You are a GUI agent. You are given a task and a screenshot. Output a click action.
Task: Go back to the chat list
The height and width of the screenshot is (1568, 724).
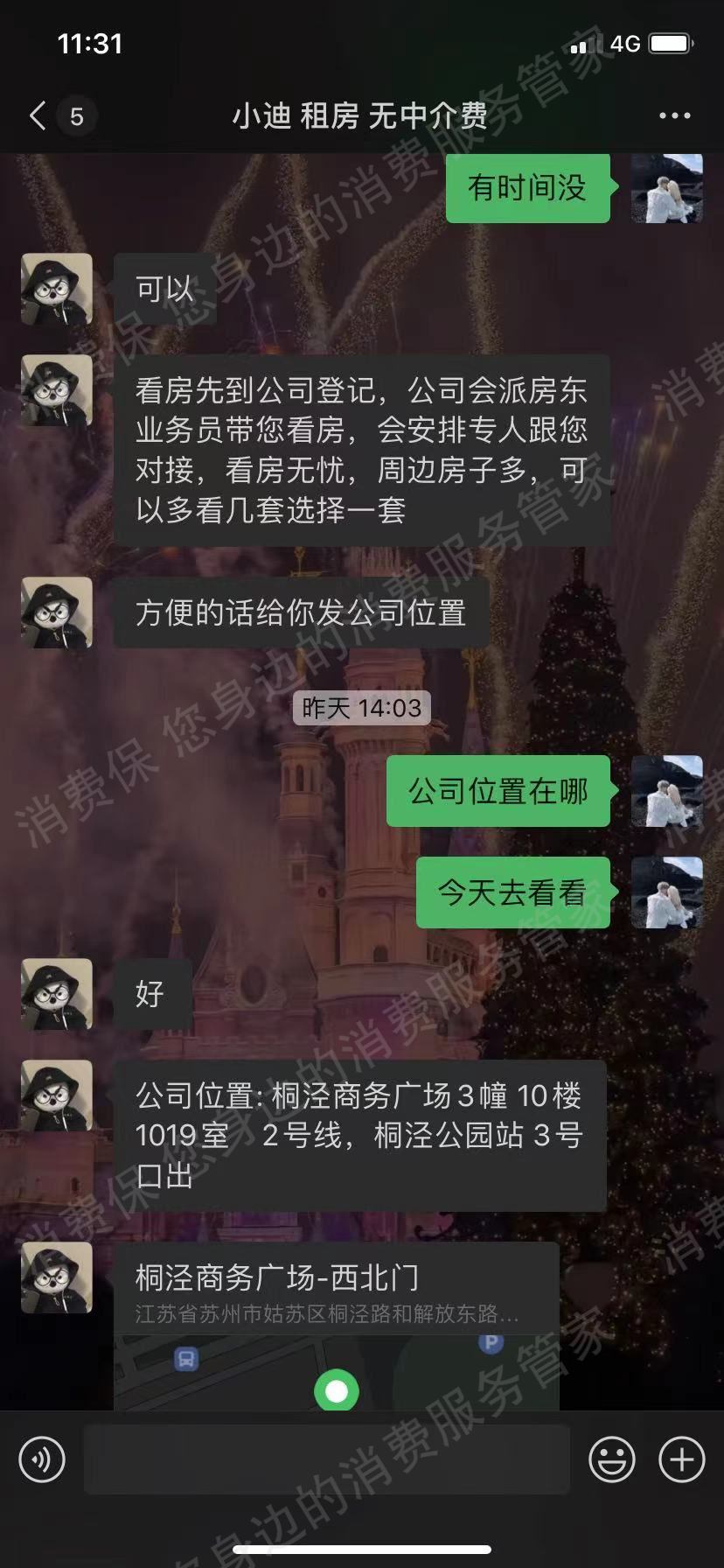tap(38, 115)
